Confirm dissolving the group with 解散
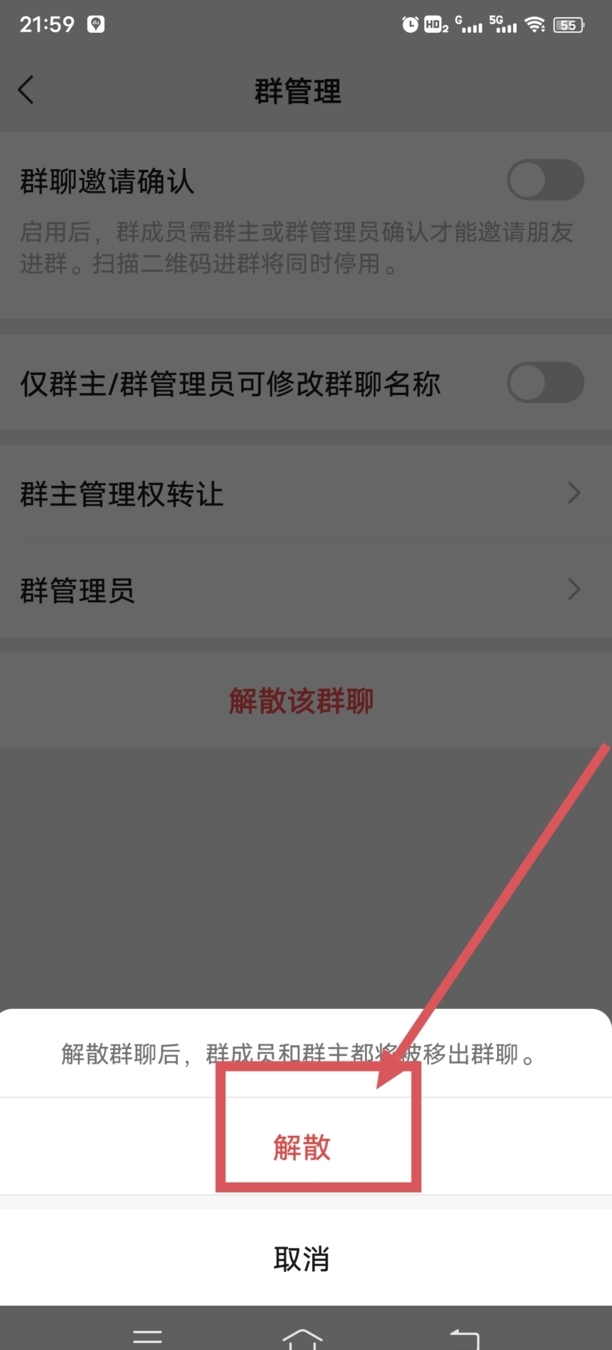The height and width of the screenshot is (1350, 612). point(302,1147)
